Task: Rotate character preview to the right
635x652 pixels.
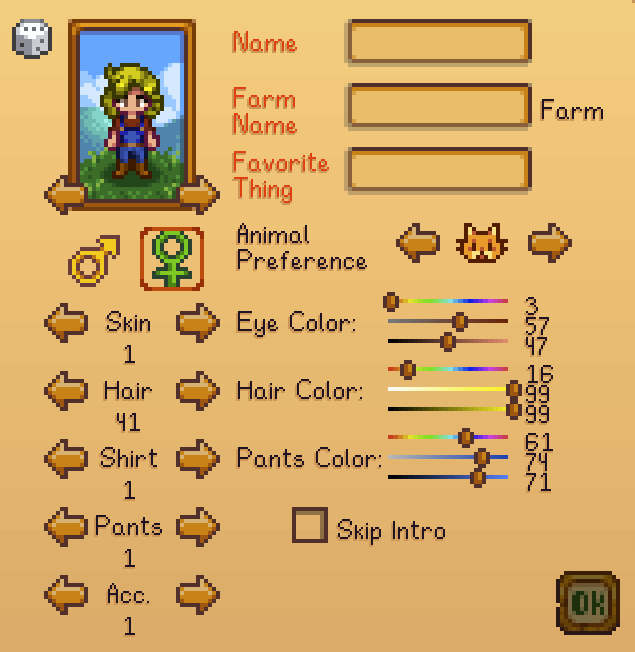Action: tap(198, 193)
